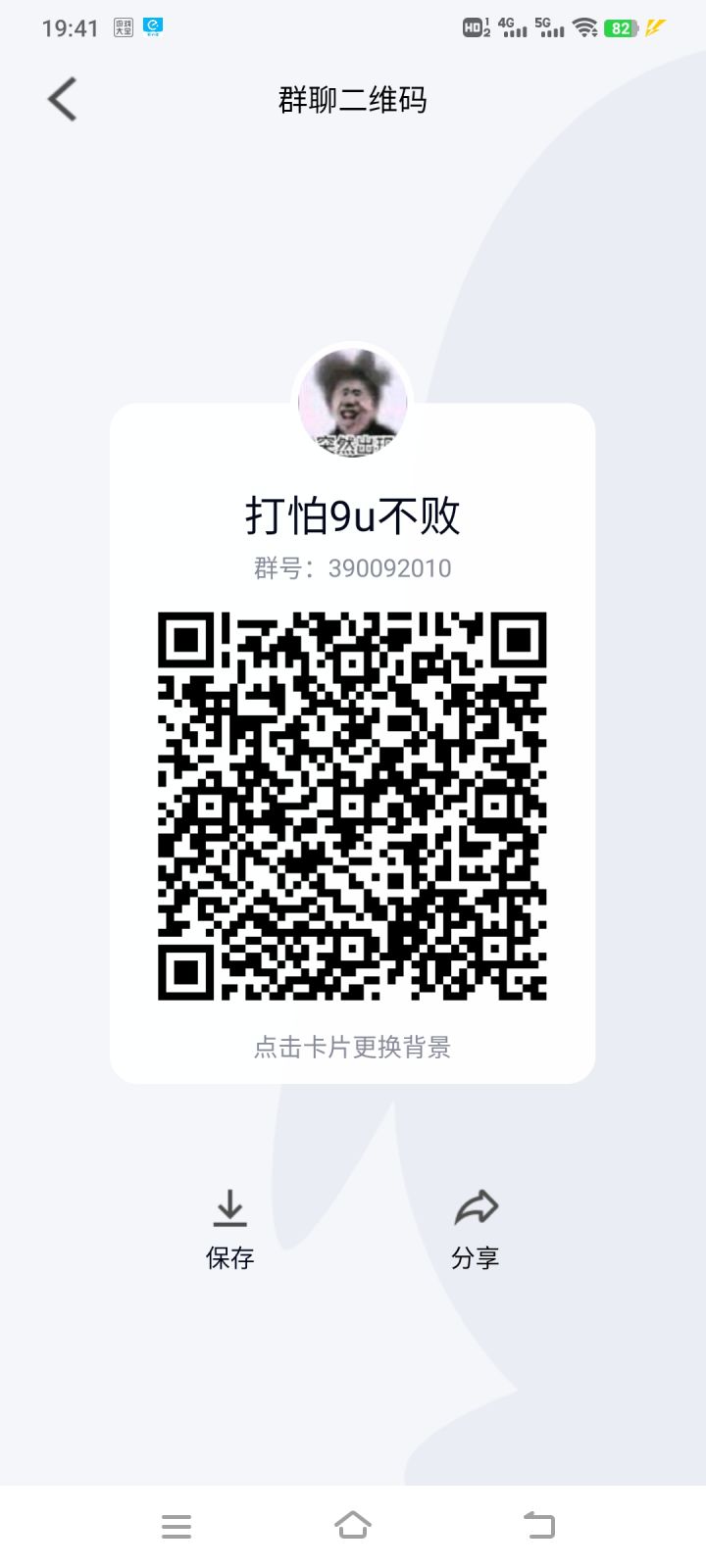
Task: Tap the Wi-Fi status bar icon
Action: 585,27
